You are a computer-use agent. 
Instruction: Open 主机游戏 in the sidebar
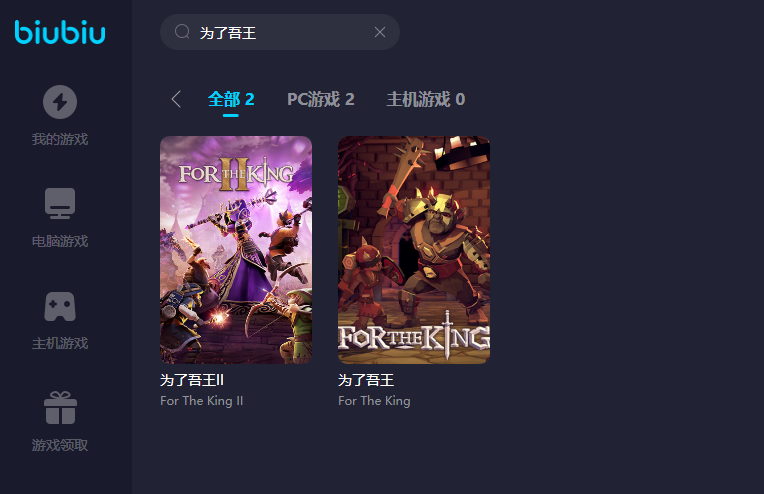(x=60, y=319)
